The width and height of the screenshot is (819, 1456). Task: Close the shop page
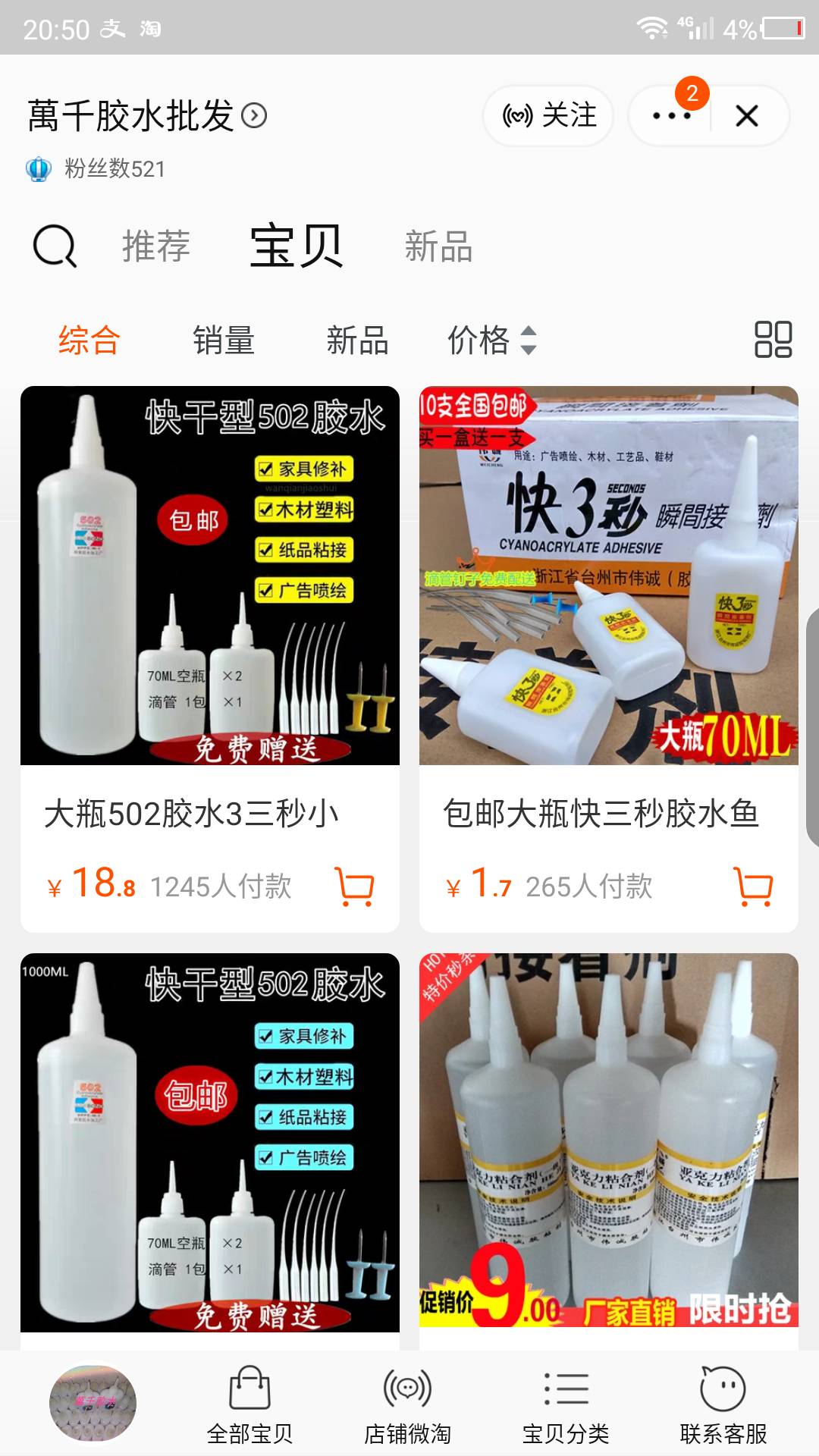point(747,116)
